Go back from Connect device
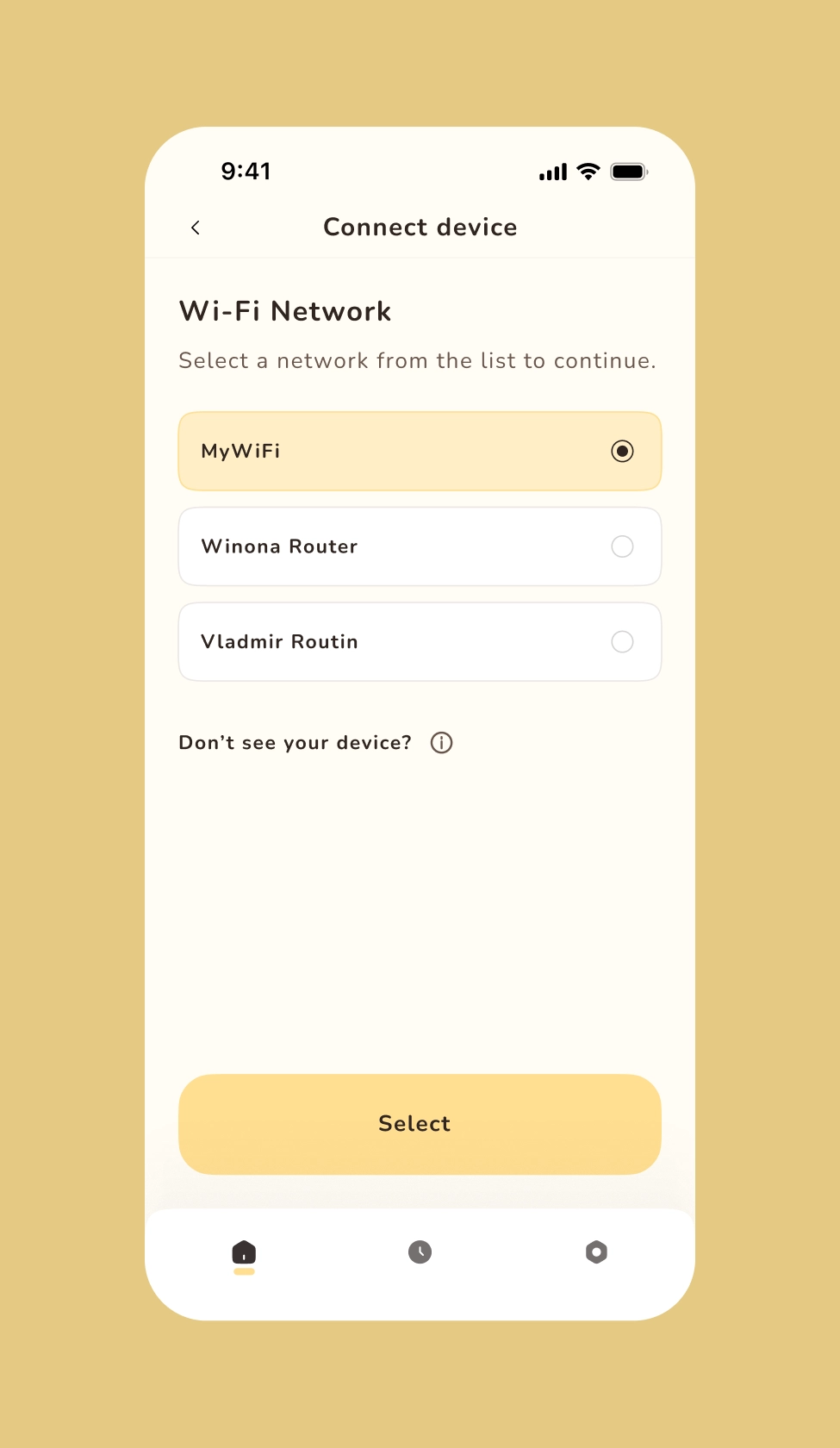Viewport: 840px width, 1448px height. pyautogui.click(x=196, y=228)
